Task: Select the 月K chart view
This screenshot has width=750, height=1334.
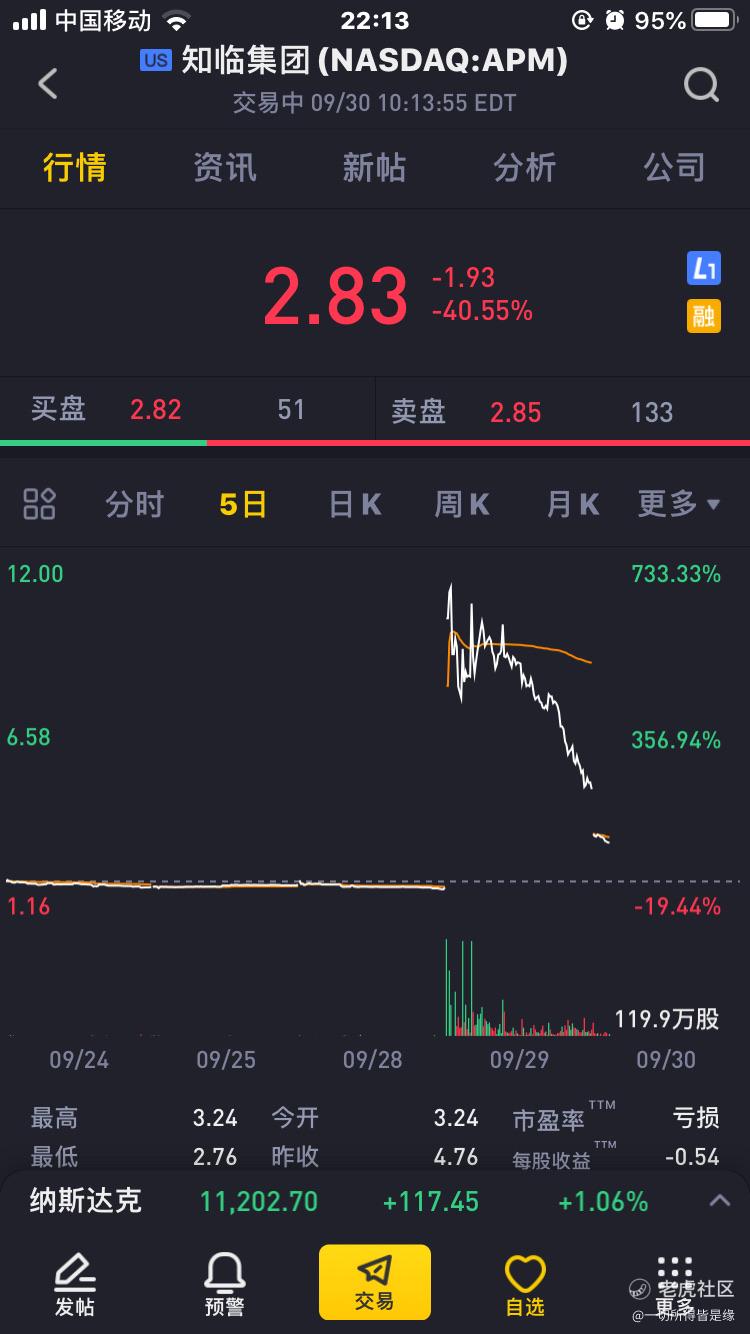Action: pos(573,504)
